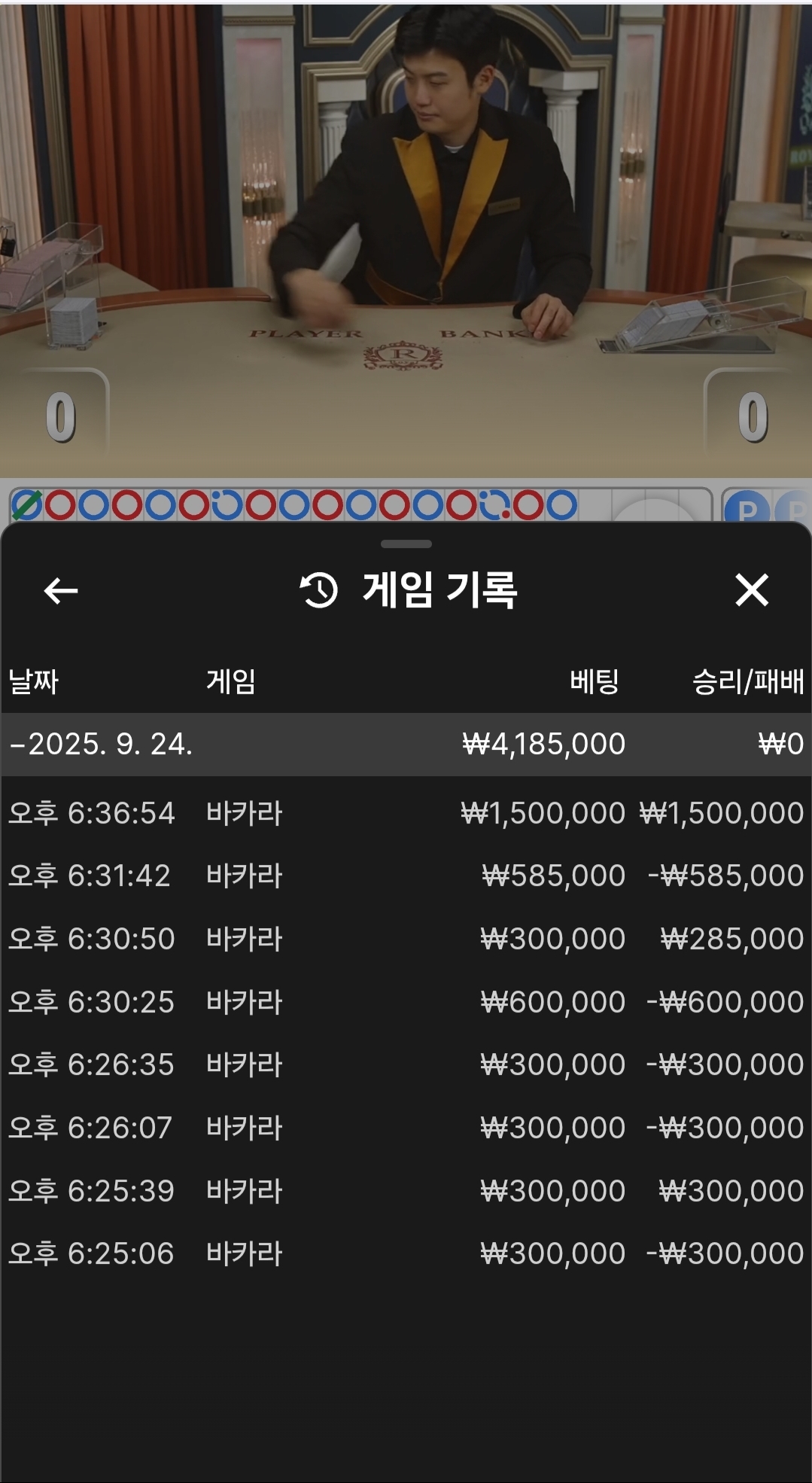Open the 오후 6:31:42 baccarat record
The height and width of the screenshot is (1483, 812).
406,876
